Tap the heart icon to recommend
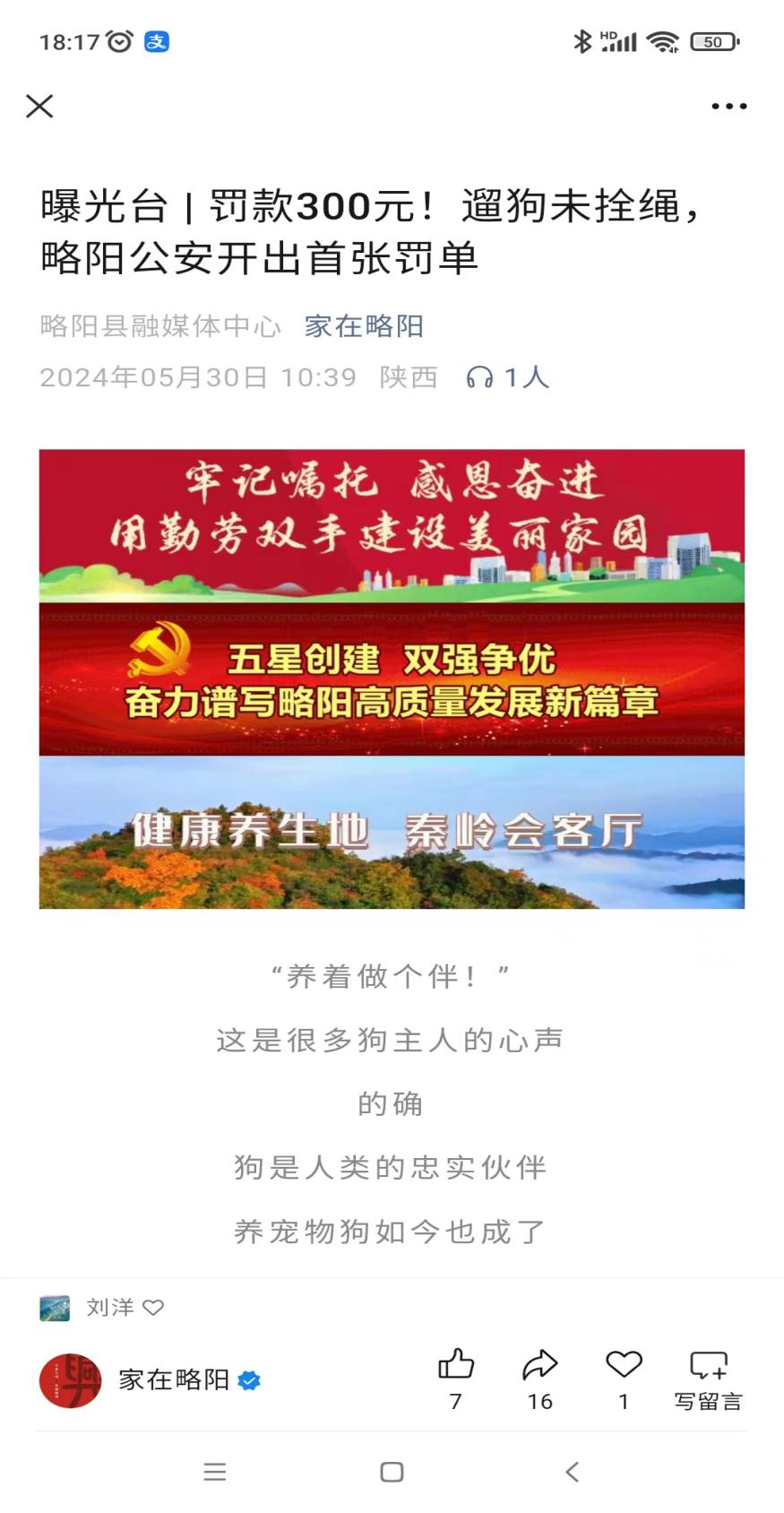This screenshot has width=784, height=1513. click(624, 1365)
